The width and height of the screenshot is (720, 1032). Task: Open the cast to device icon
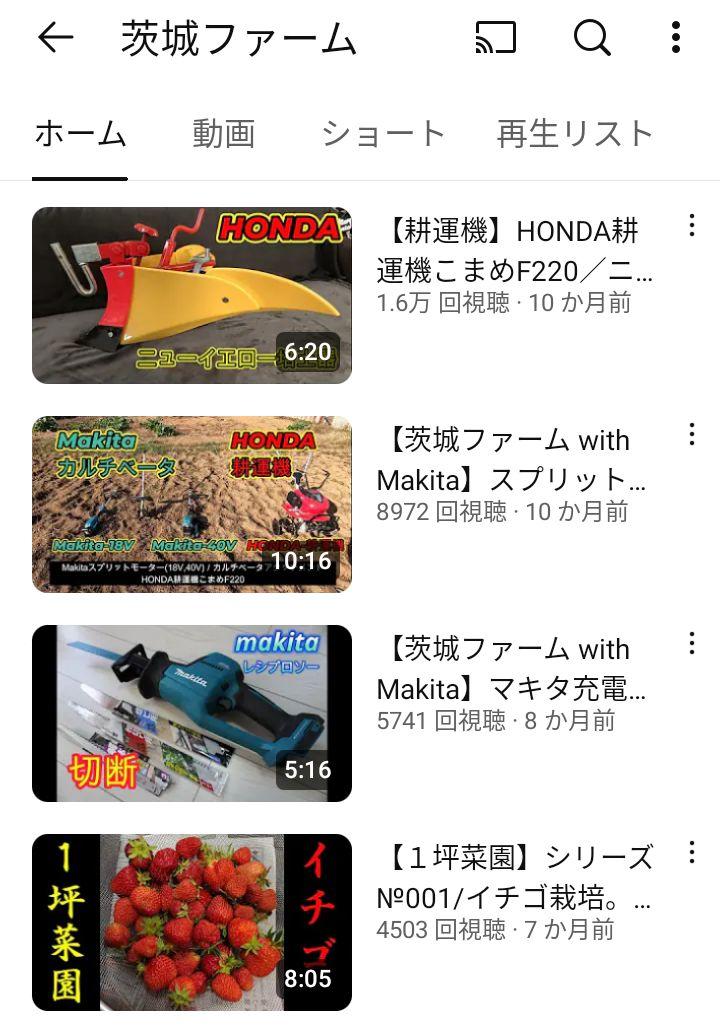[496, 38]
